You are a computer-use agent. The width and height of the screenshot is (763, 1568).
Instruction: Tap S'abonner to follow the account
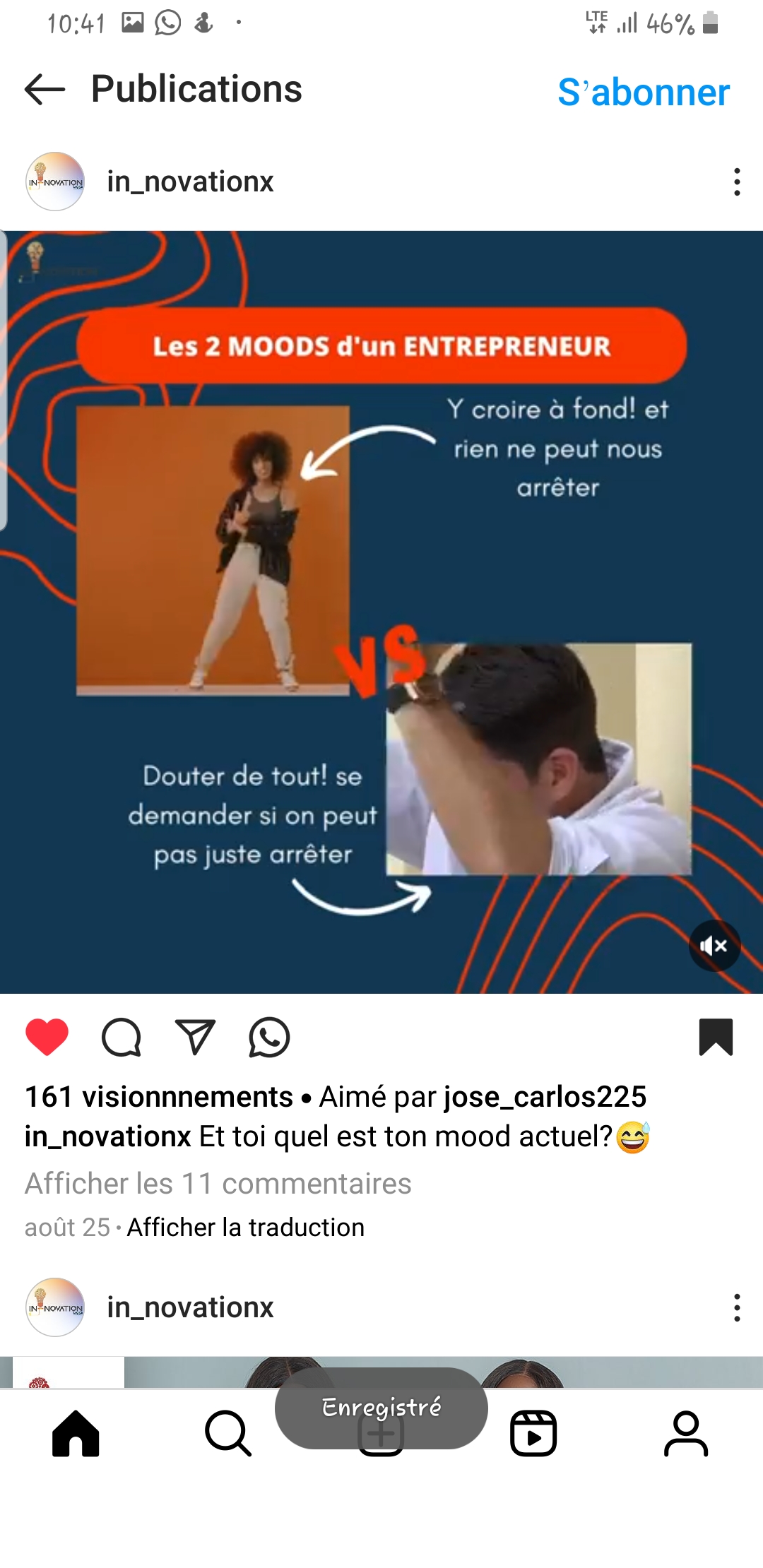pos(643,92)
